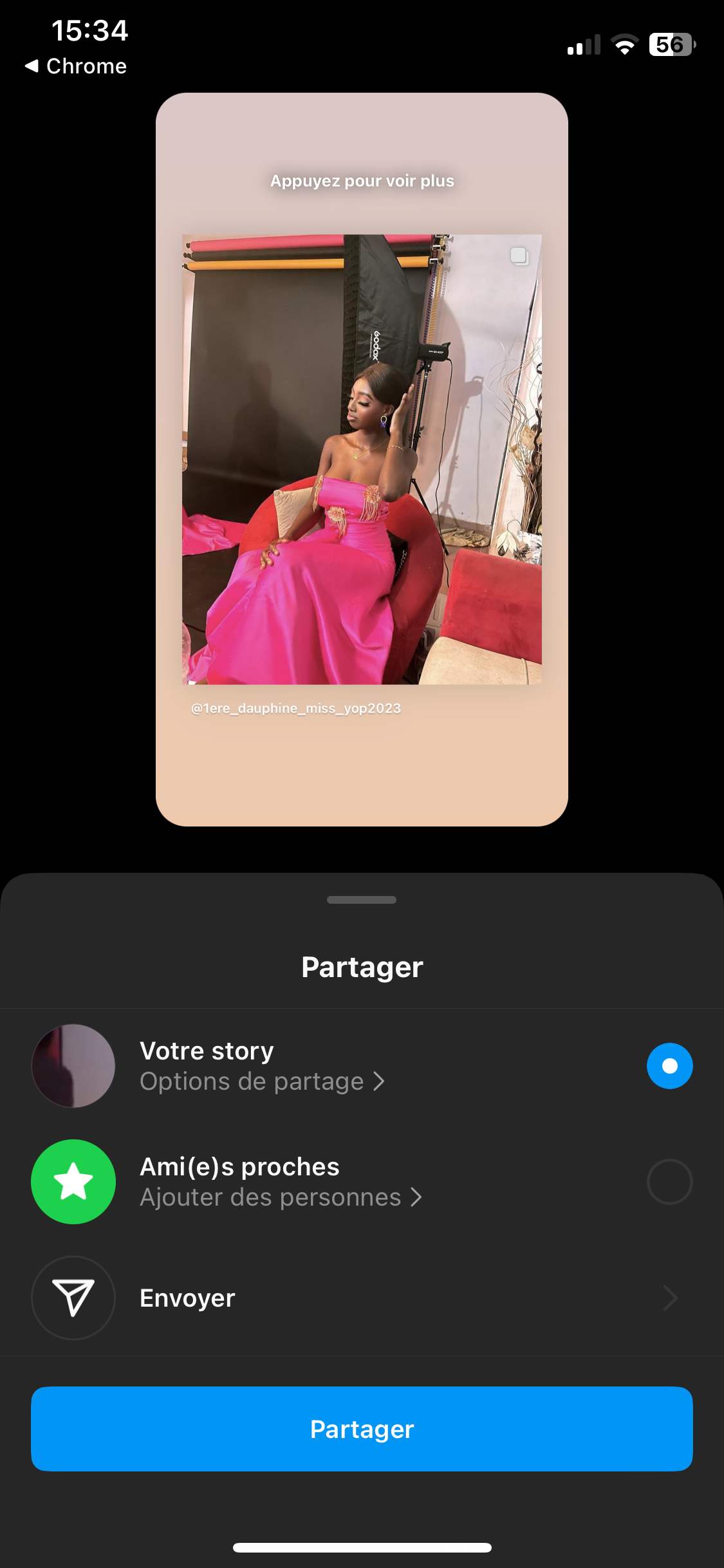Tap the story preview card
The width and height of the screenshot is (724, 1568).
[362, 459]
